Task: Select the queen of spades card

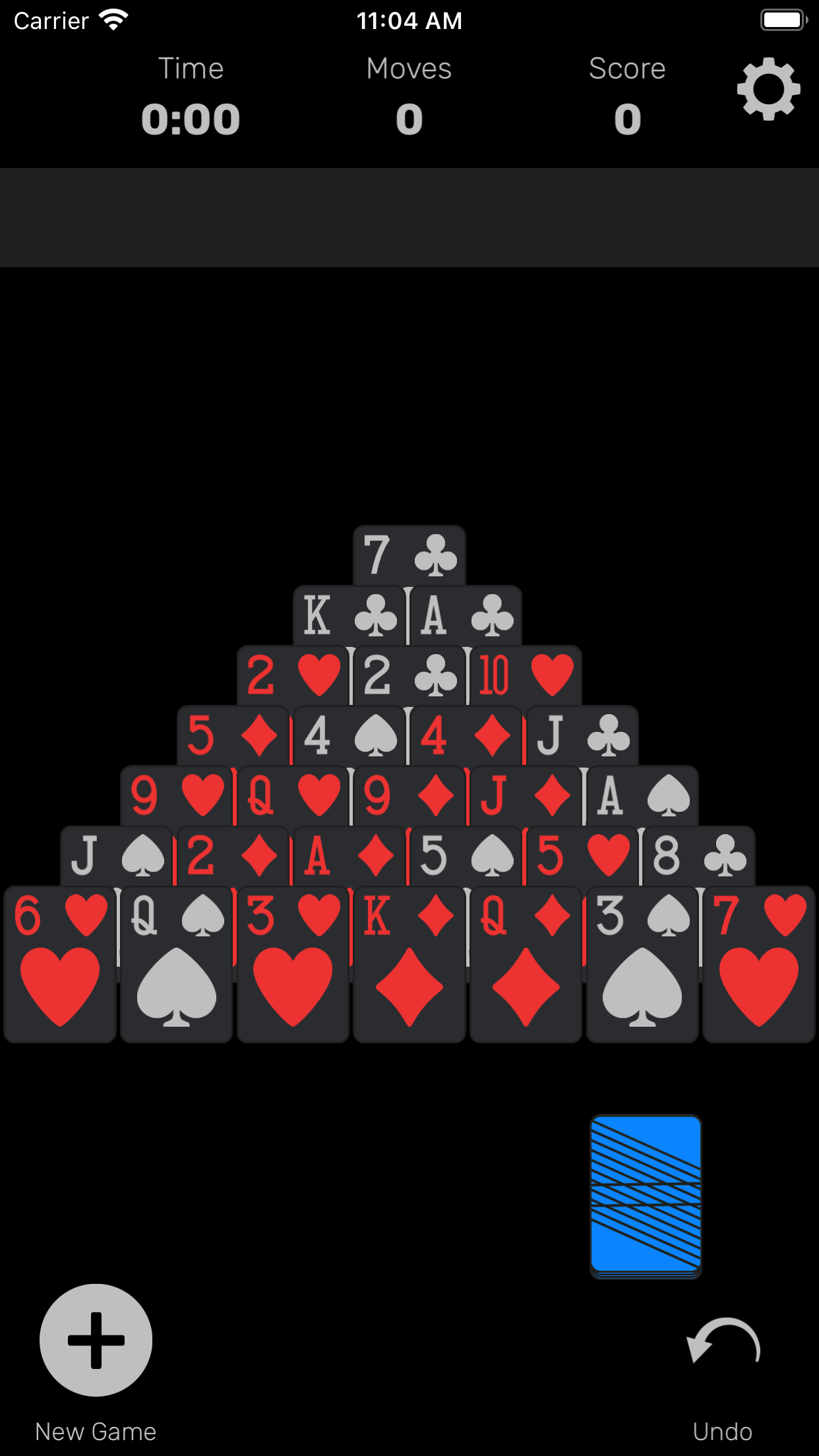Action: click(x=177, y=964)
